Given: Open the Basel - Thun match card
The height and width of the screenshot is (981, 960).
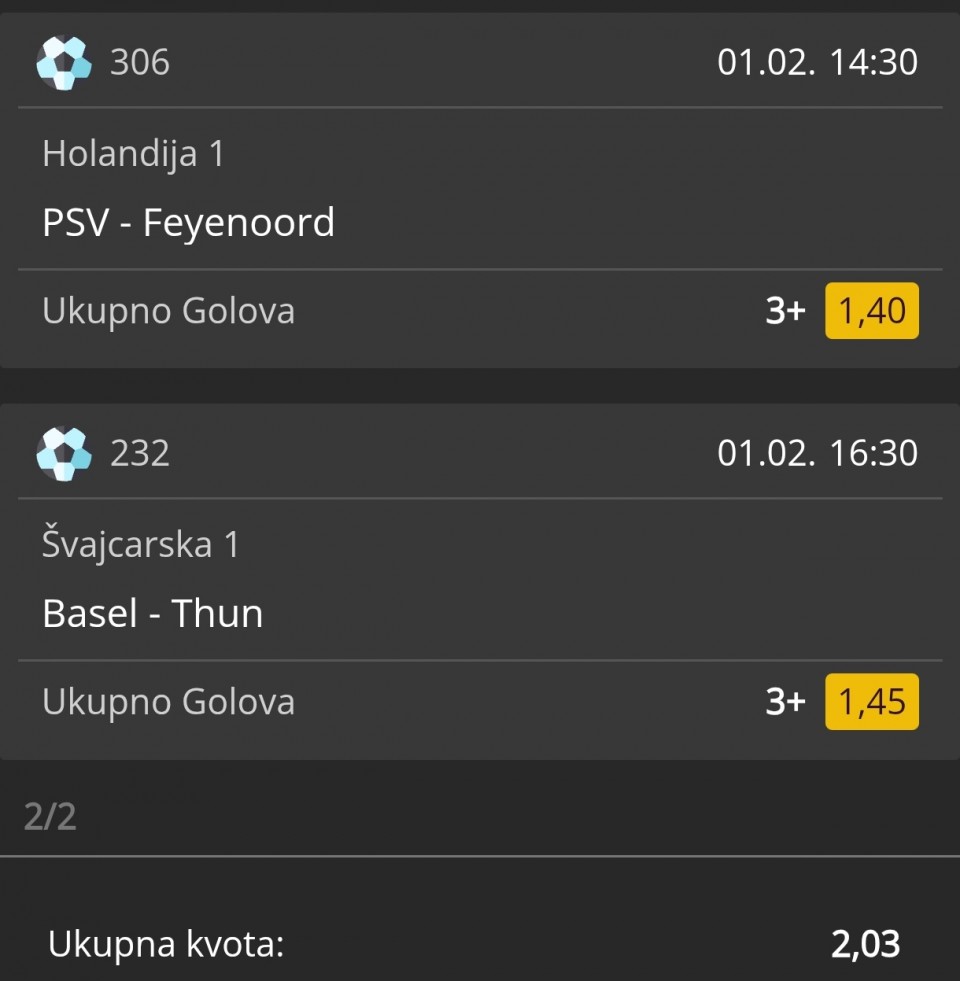Looking at the screenshot, I should (153, 613).
